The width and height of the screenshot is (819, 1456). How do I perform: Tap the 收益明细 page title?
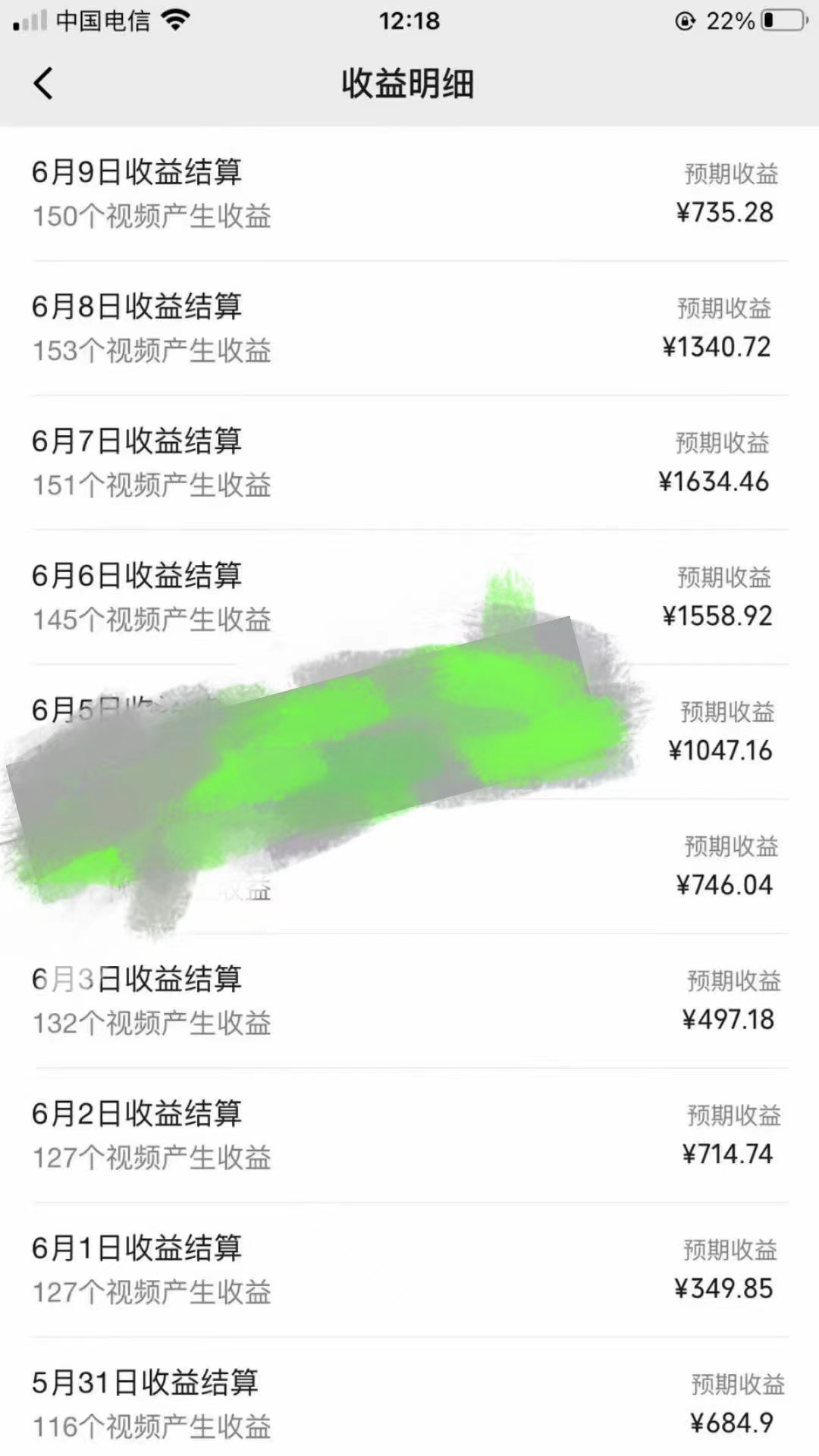407,84
